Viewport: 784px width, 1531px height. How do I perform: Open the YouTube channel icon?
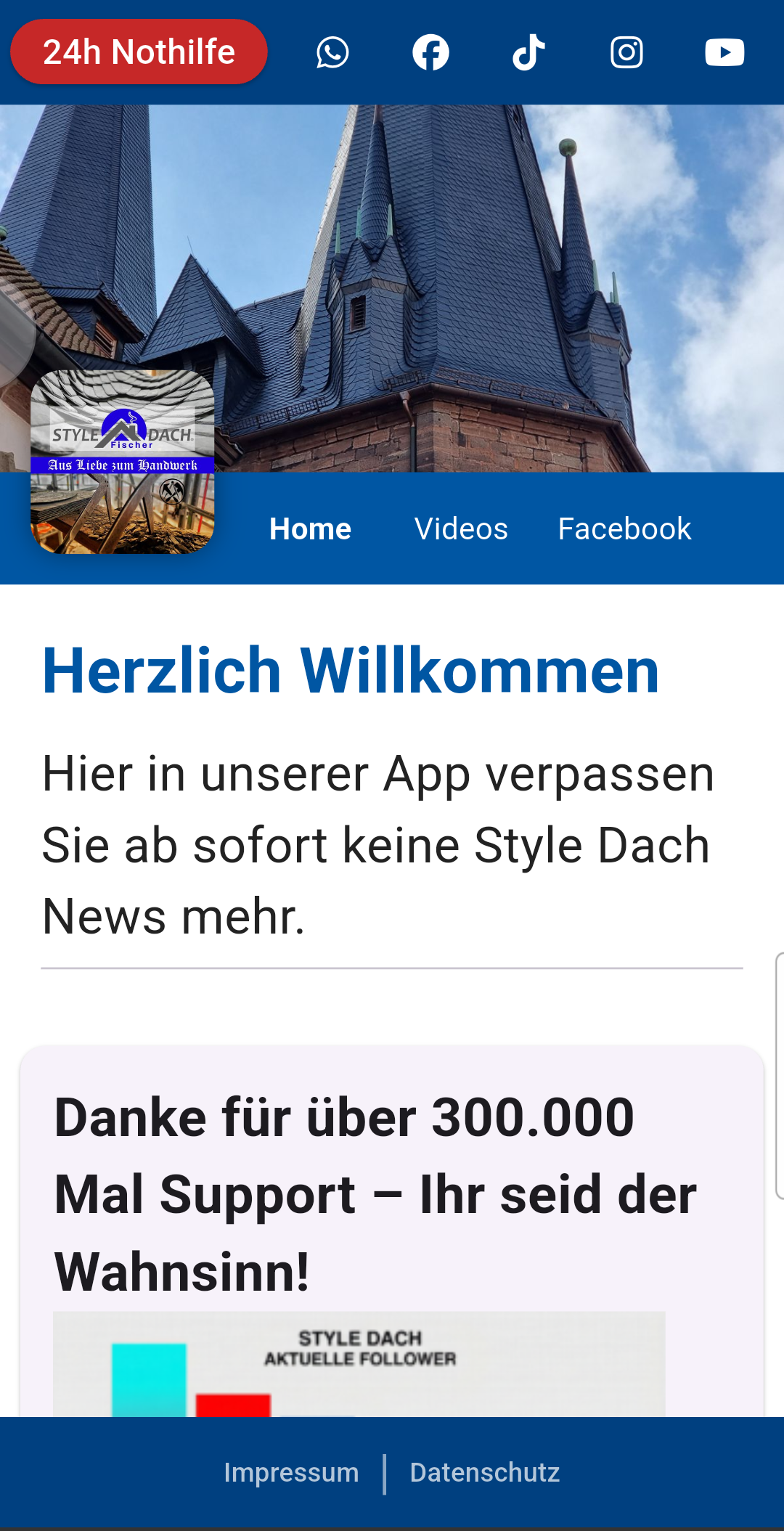[724, 52]
